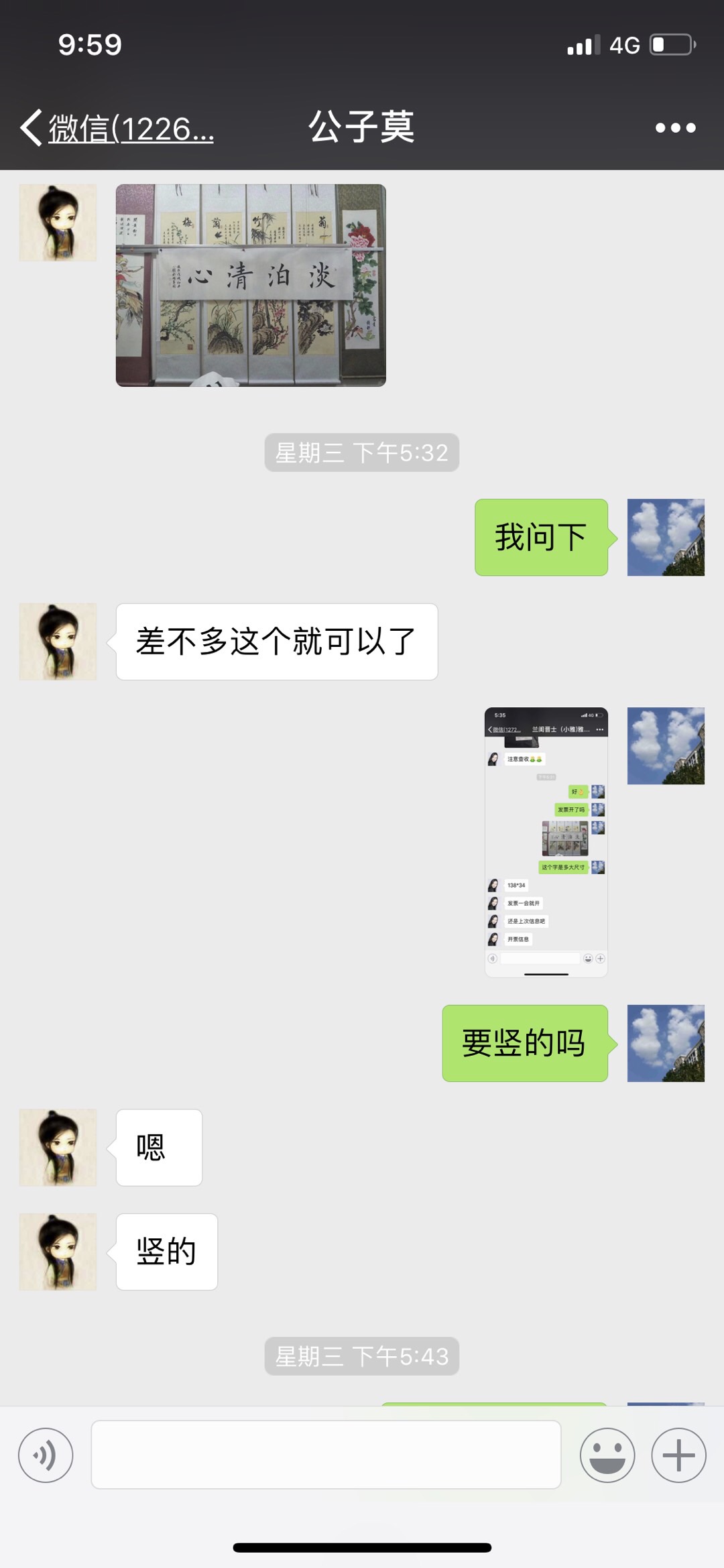This screenshot has height=1568, width=724.
Task: Open the calligraphy scroll photo
Action: [x=251, y=286]
